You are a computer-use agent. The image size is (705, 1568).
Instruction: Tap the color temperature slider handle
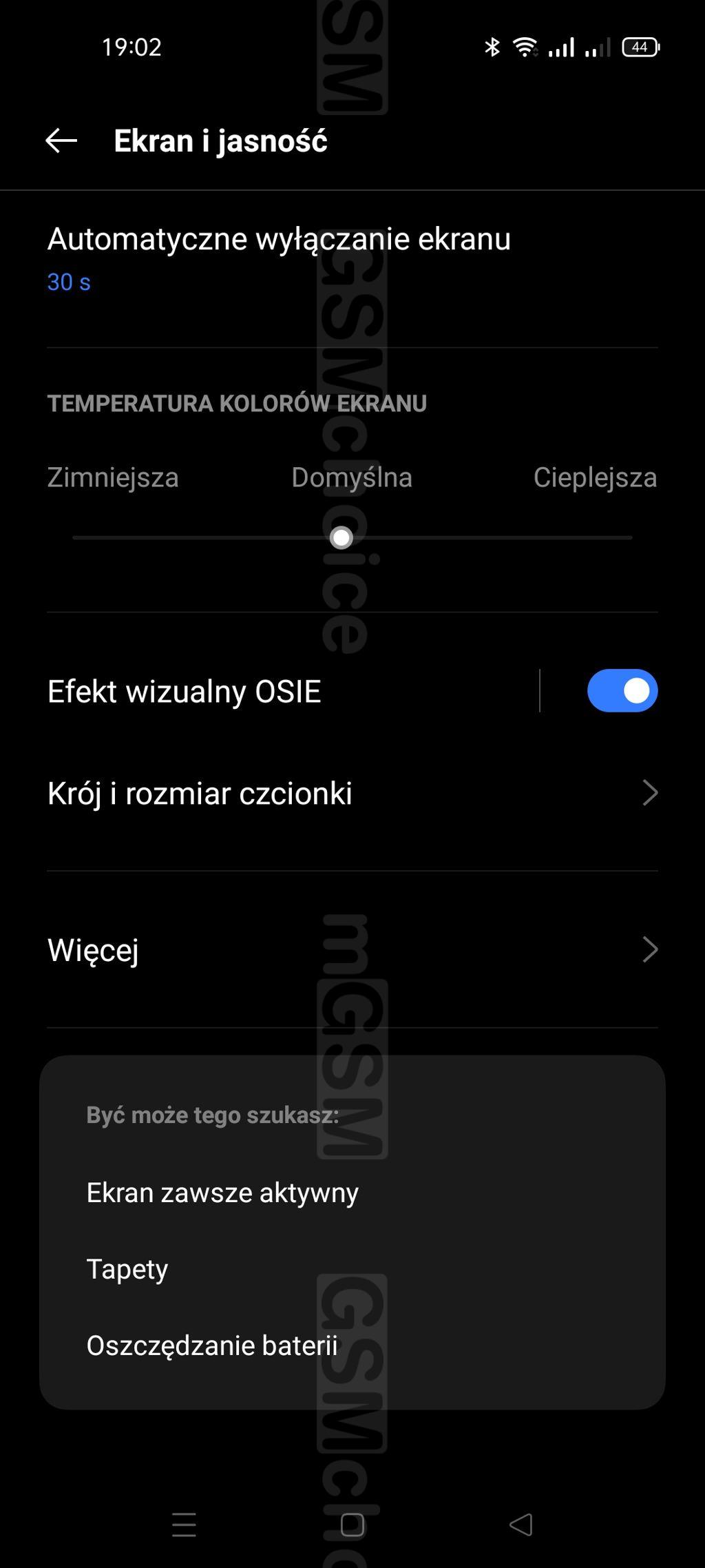tap(341, 537)
